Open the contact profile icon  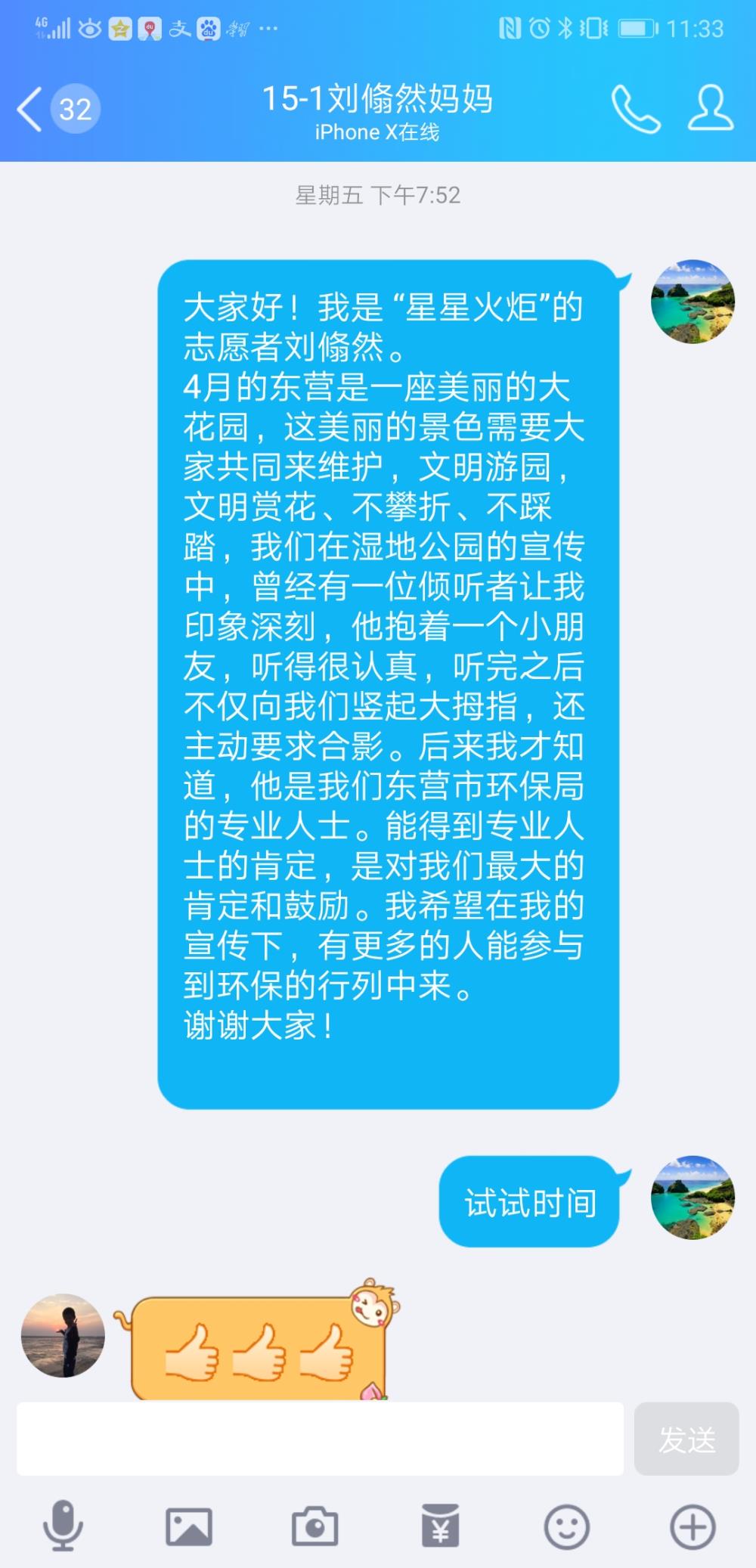(x=710, y=109)
